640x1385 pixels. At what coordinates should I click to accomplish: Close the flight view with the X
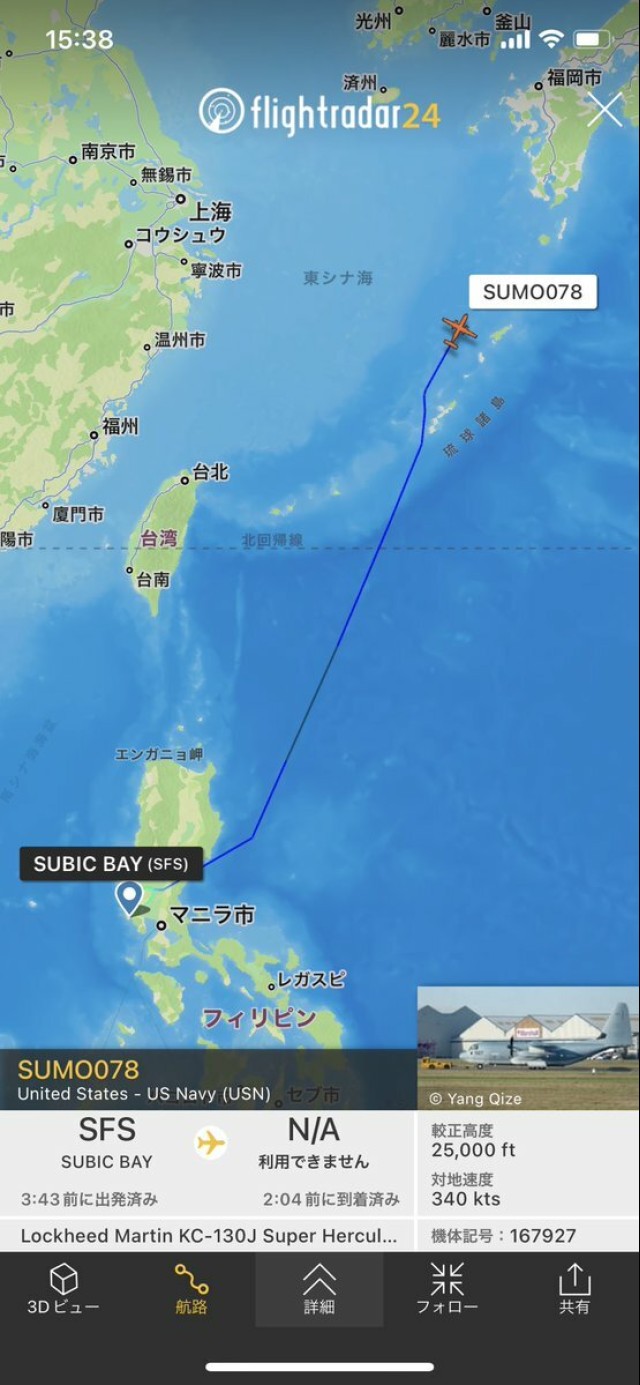pyautogui.click(x=604, y=109)
